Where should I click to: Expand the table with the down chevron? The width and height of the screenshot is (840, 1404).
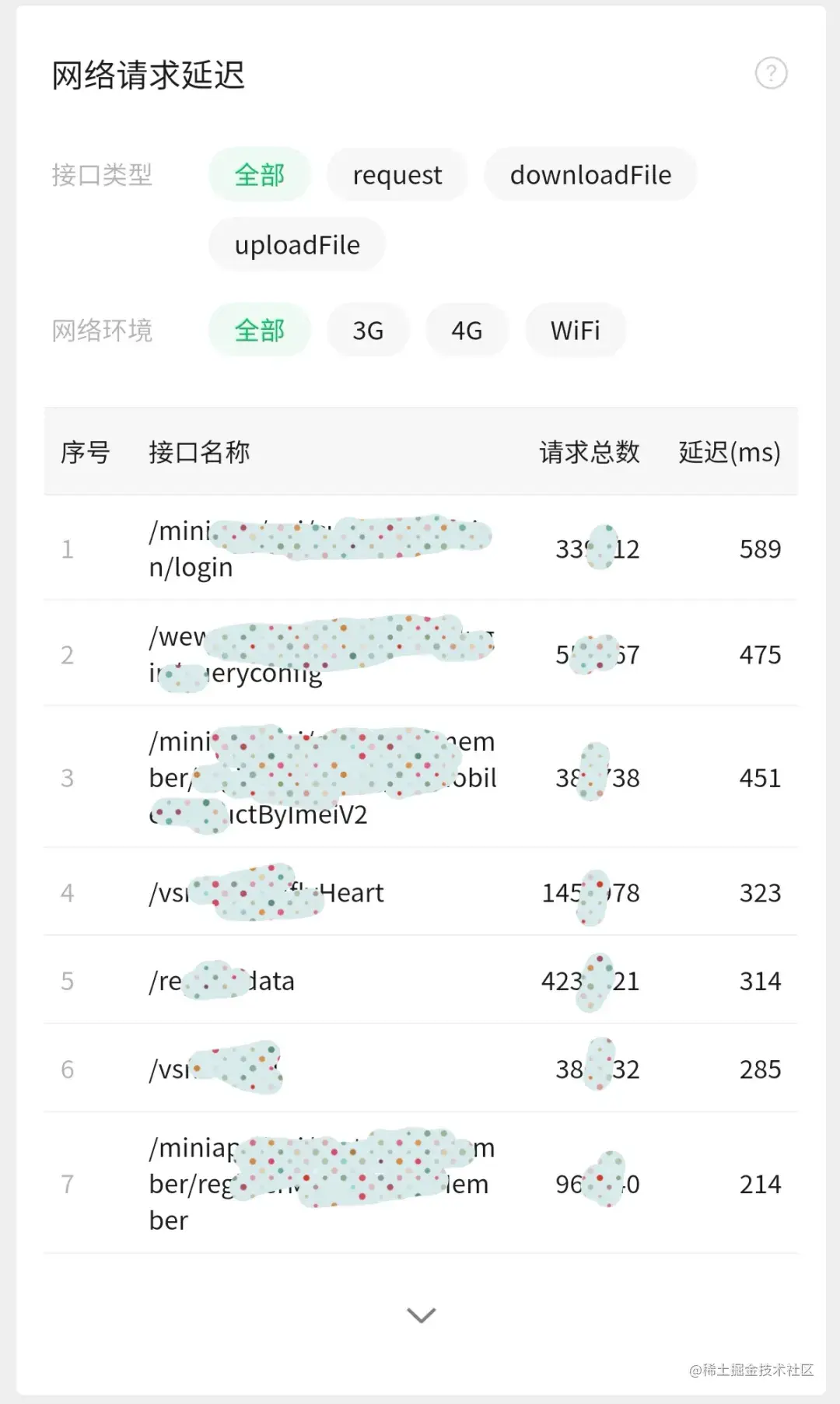421,1315
